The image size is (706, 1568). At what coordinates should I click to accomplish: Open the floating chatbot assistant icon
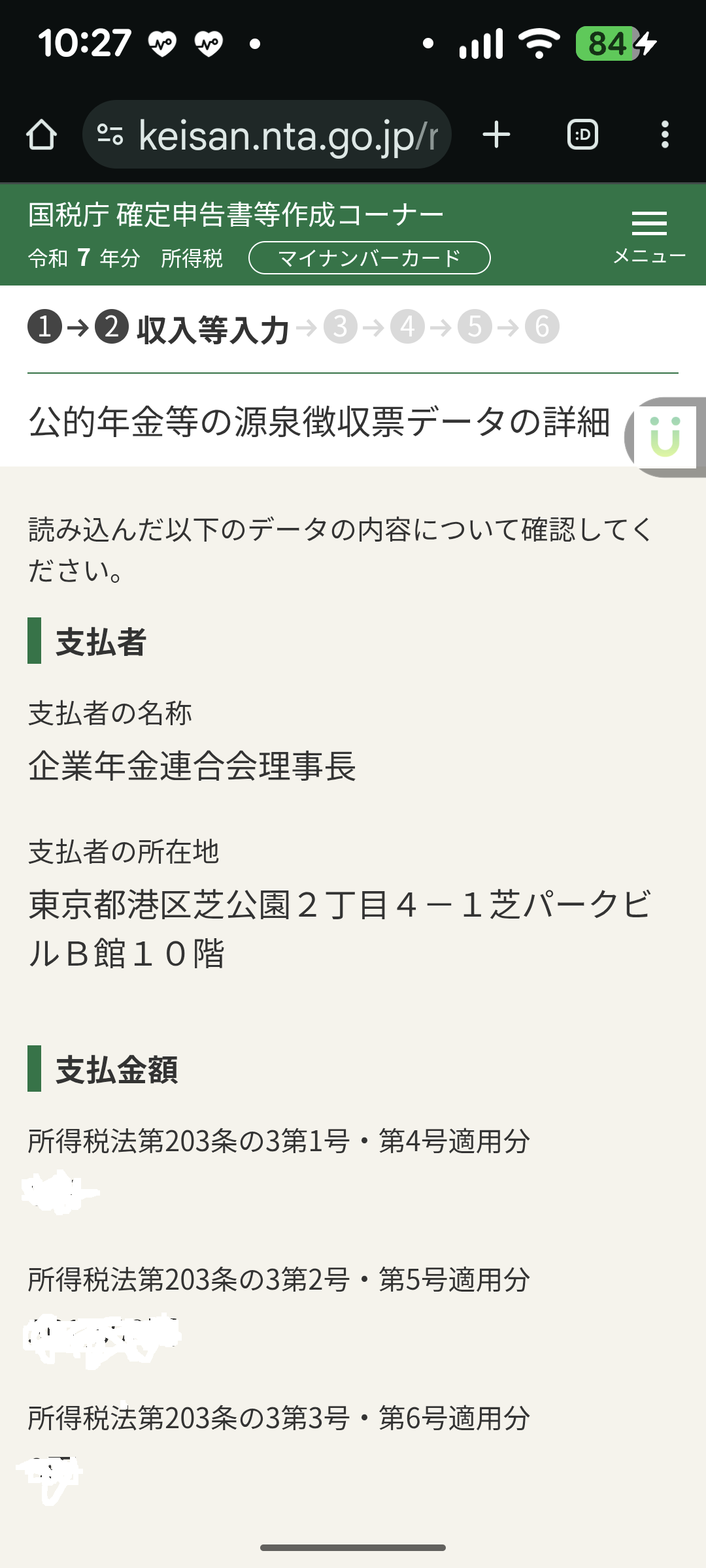coord(665,436)
